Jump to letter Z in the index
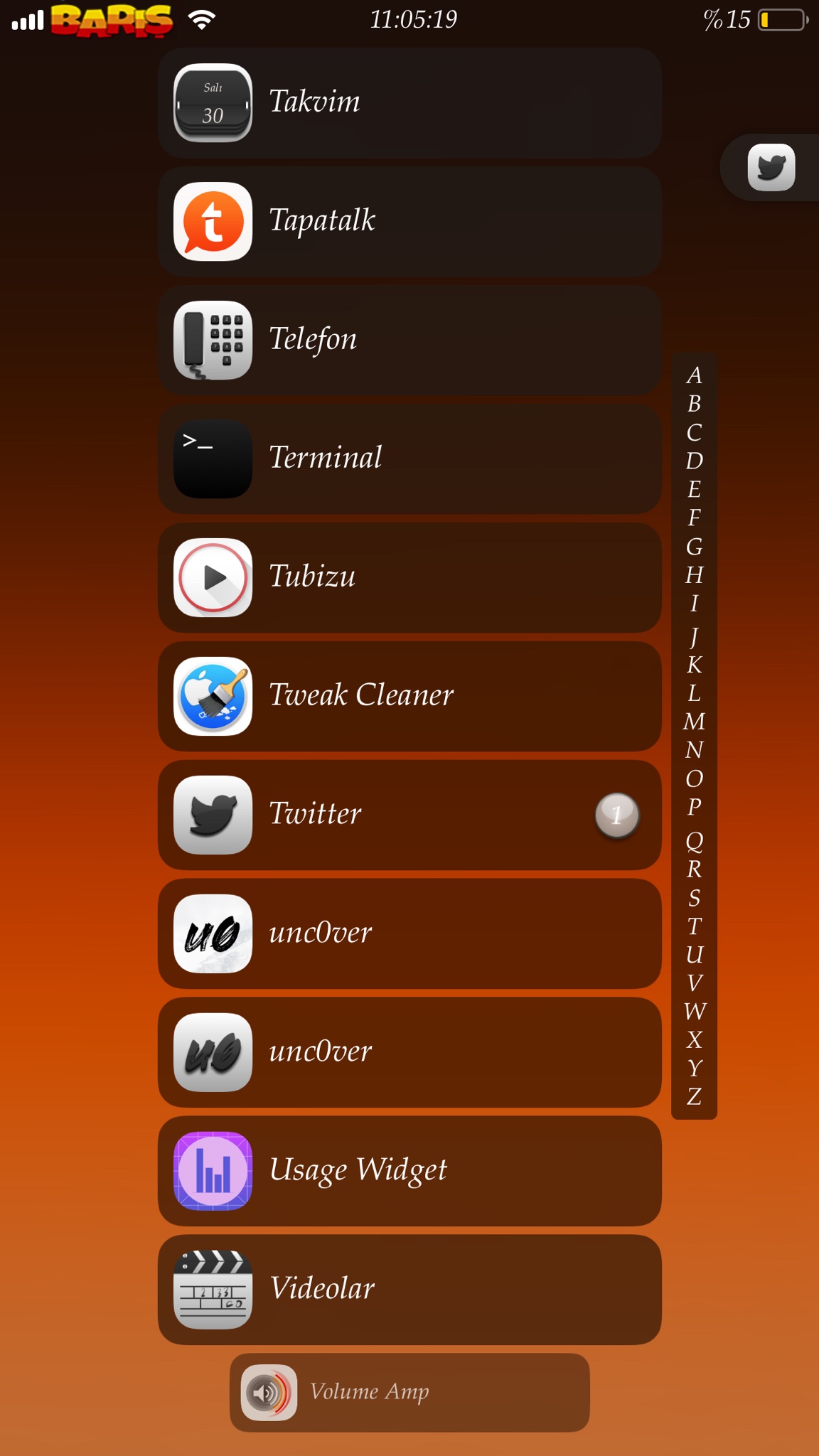Screen dimensions: 819x1456 click(x=695, y=1096)
